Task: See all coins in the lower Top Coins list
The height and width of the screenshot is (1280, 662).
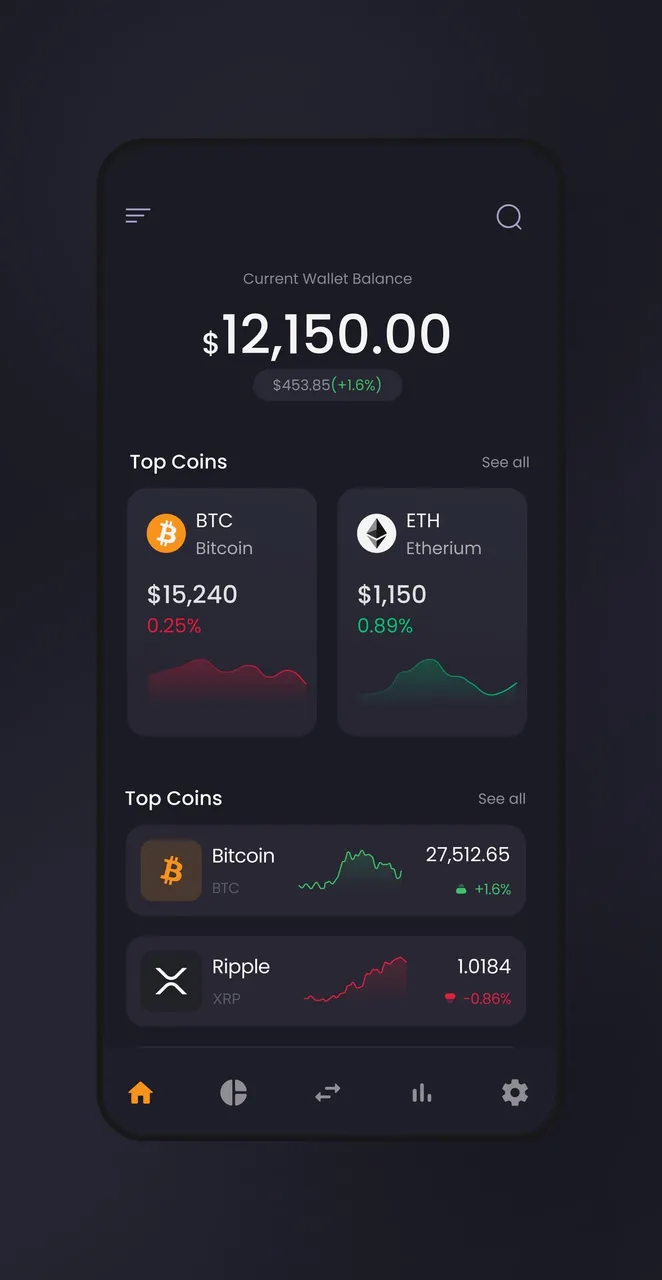Action: coord(501,798)
